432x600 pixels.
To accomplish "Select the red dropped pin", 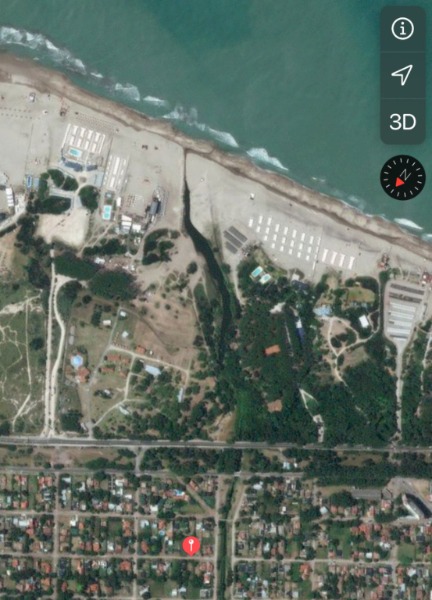I will tap(191, 546).
